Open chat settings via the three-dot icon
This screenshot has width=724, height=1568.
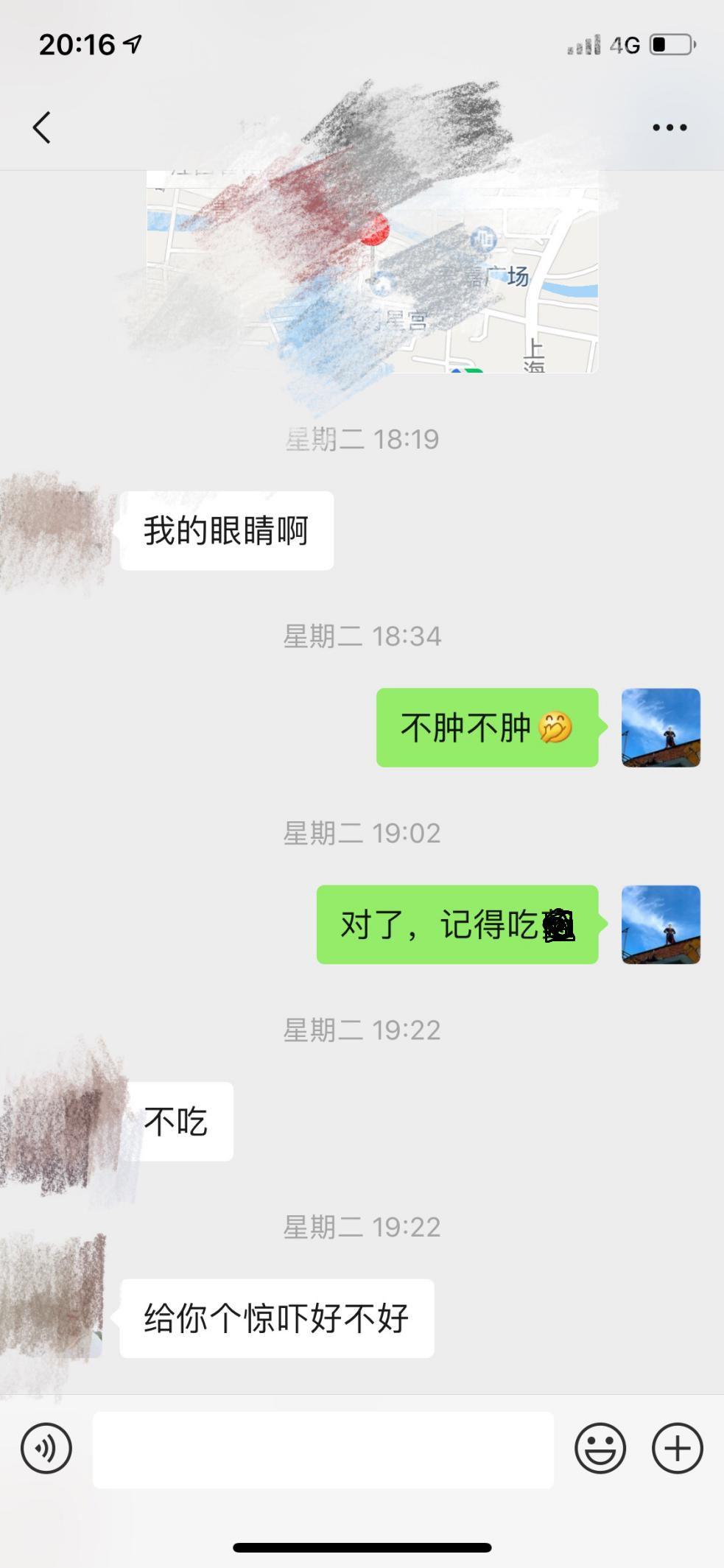667,127
